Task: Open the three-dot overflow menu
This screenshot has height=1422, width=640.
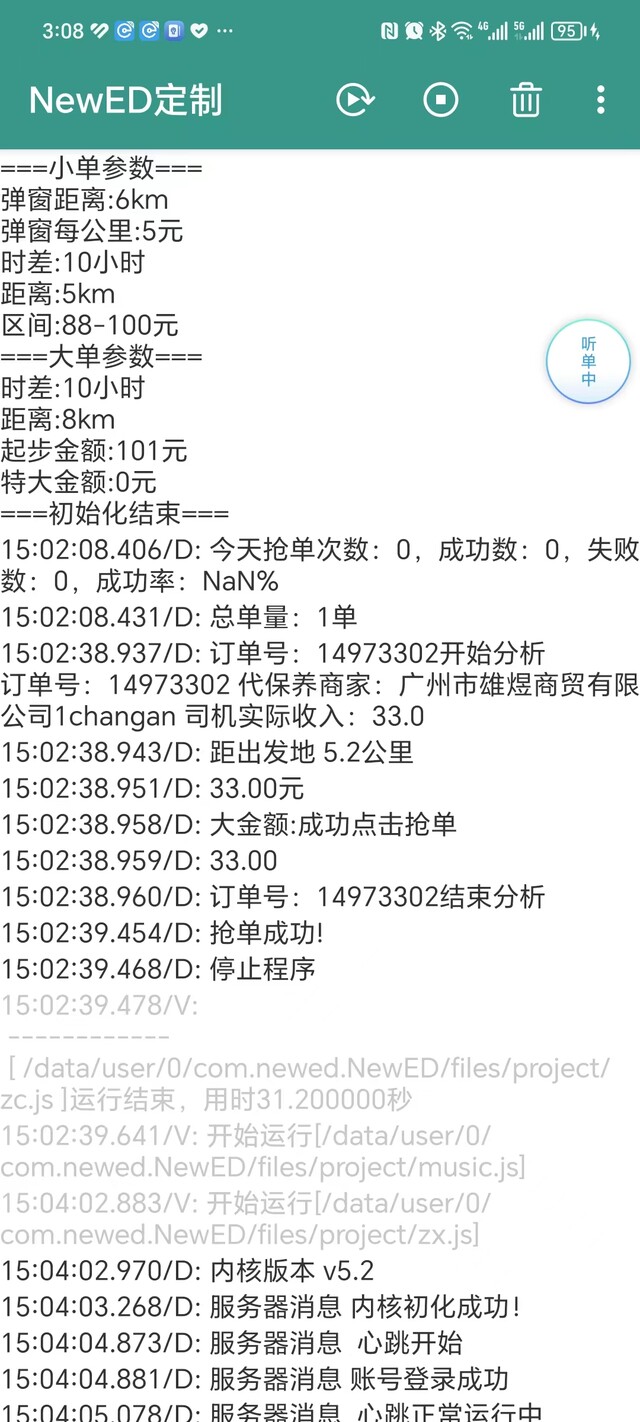Action: (x=600, y=100)
